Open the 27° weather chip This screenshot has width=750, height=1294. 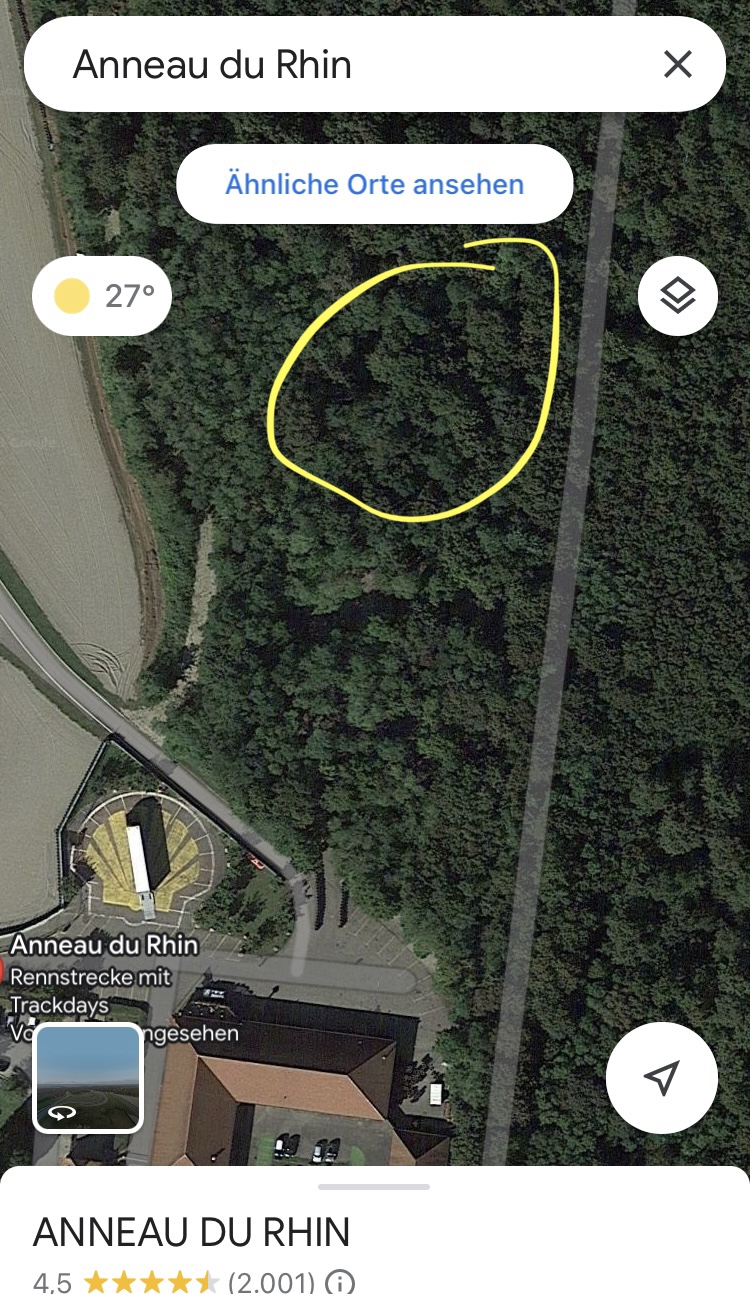click(102, 296)
